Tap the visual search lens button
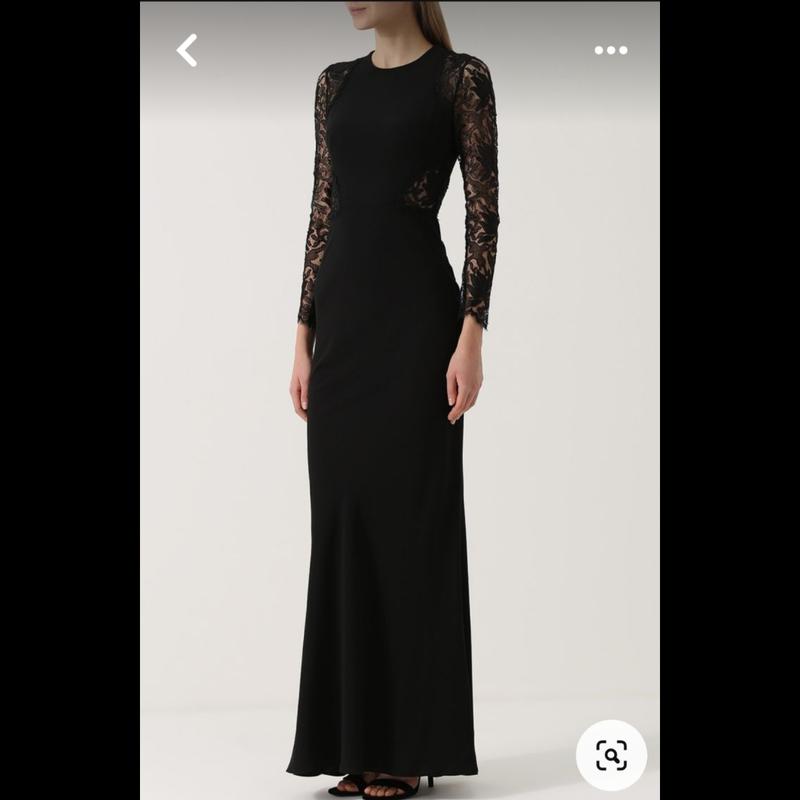The height and width of the screenshot is (800, 800). coord(611,755)
